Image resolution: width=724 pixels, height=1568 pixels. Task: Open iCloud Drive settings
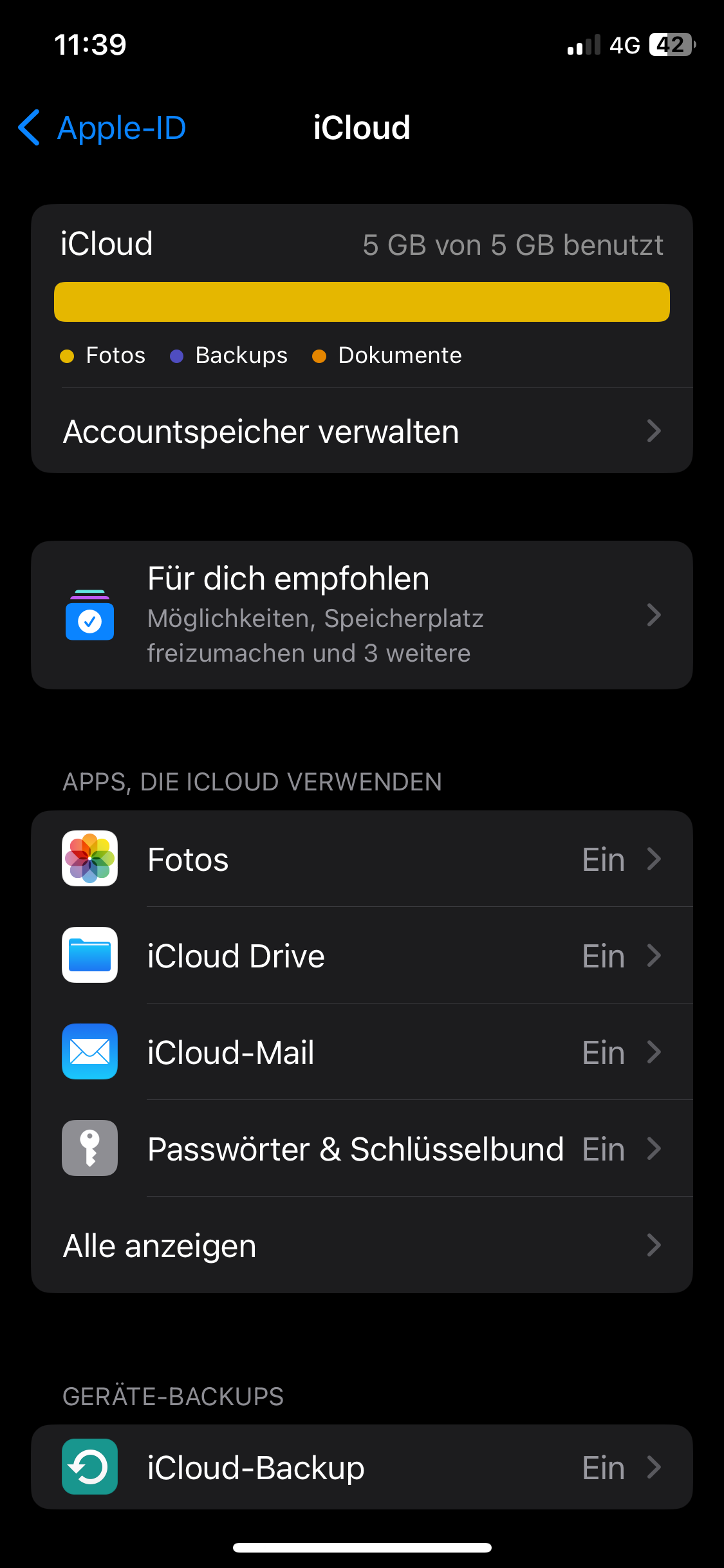360,956
